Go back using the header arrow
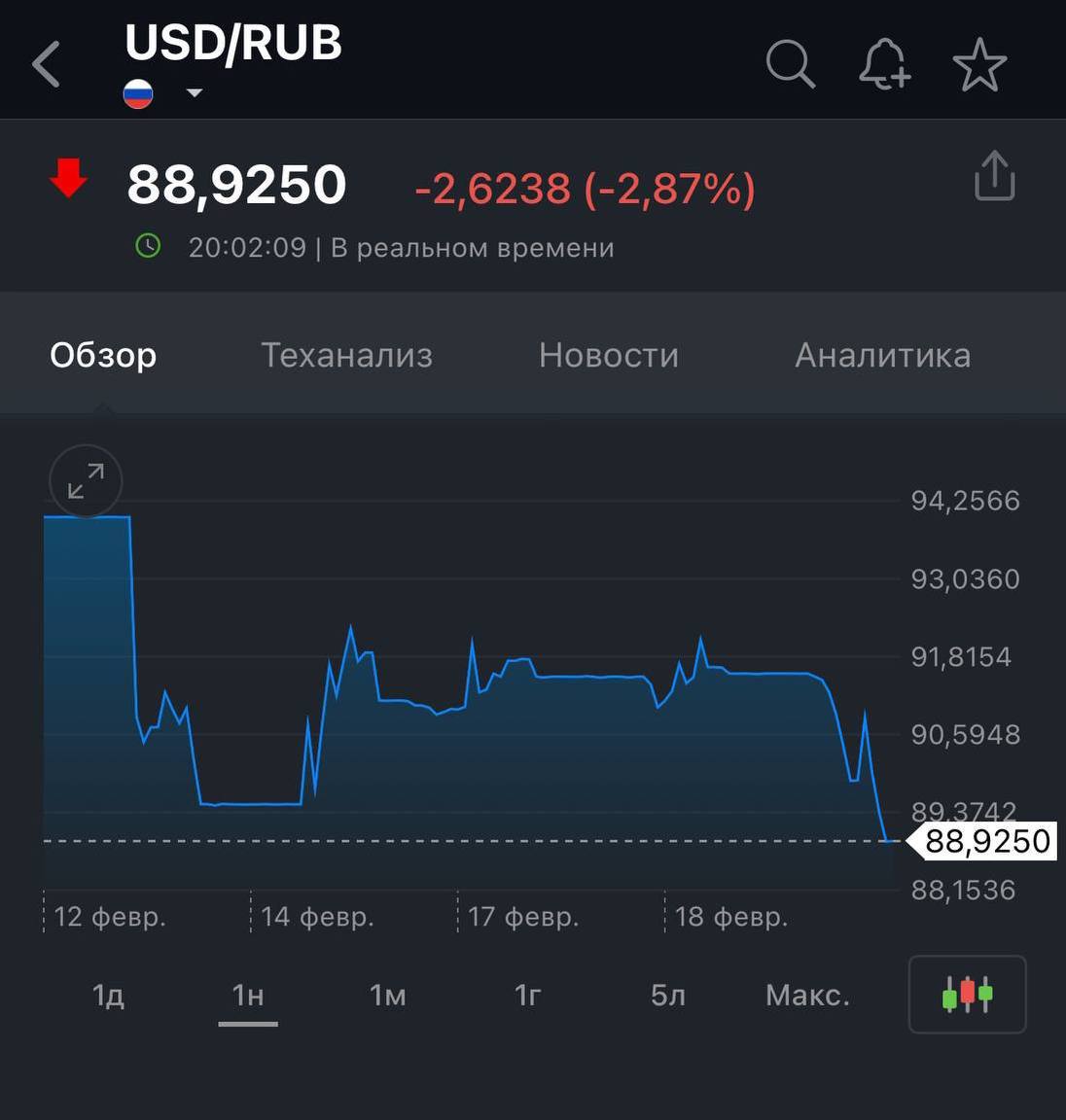Image resolution: width=1066 pixels, height=1120 pixels. tap(47, 64)
